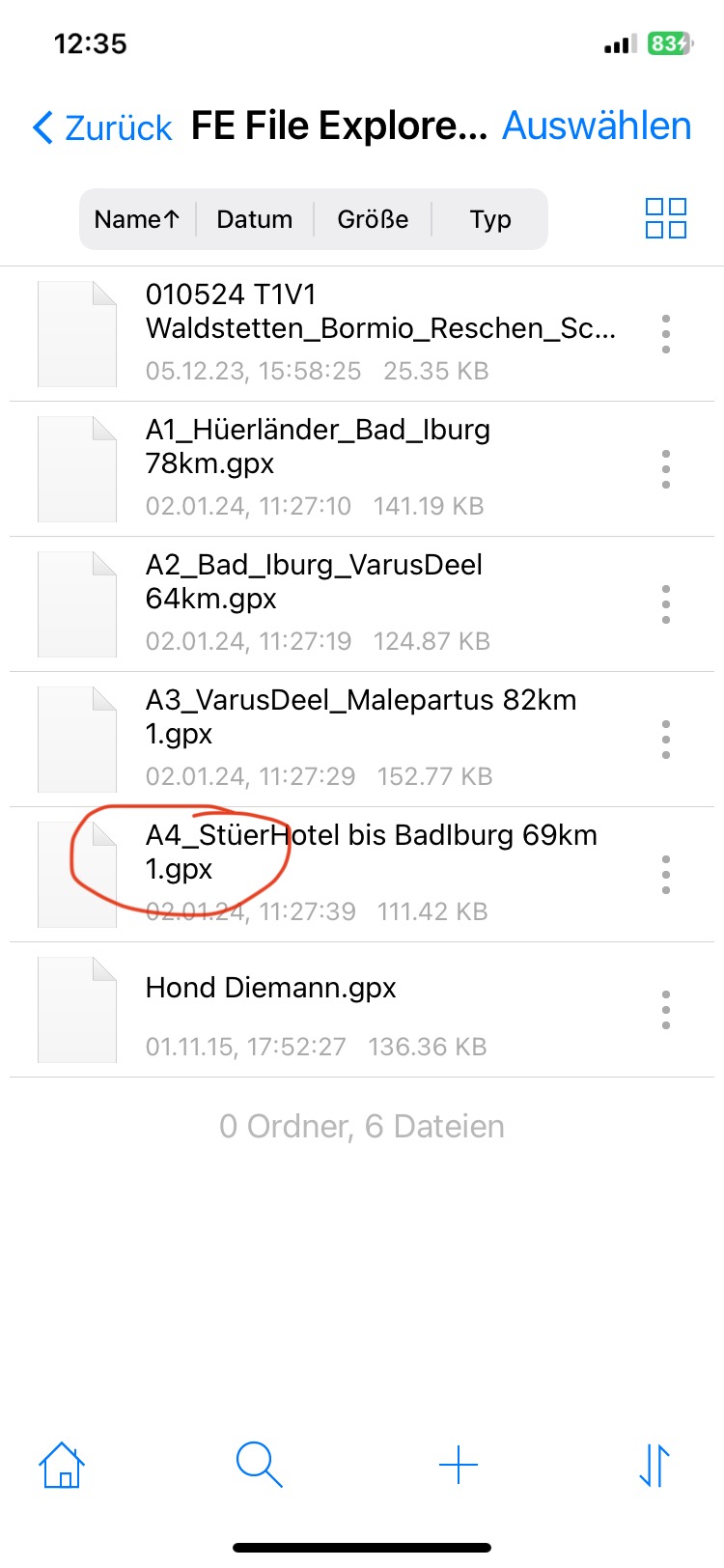Search files with the magnifier icon
This screenshot has width=724, height=1568.
coord(260,1465)
